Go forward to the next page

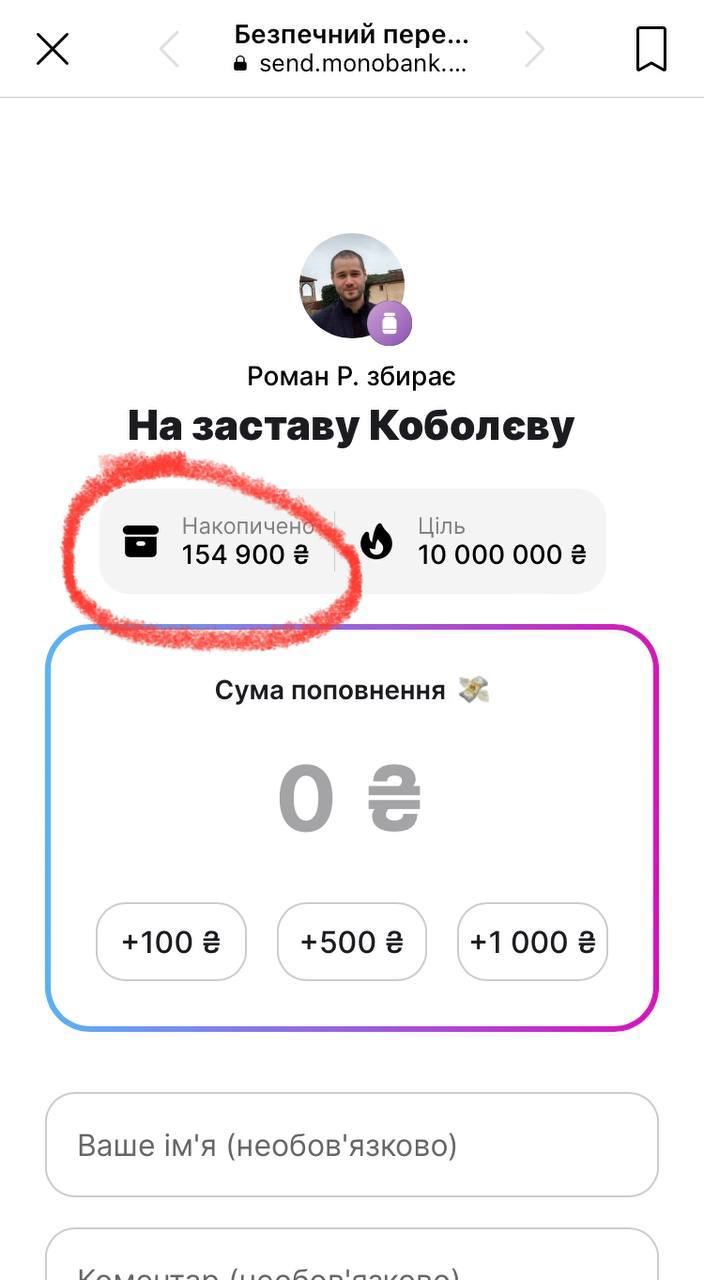coord(535,49)
